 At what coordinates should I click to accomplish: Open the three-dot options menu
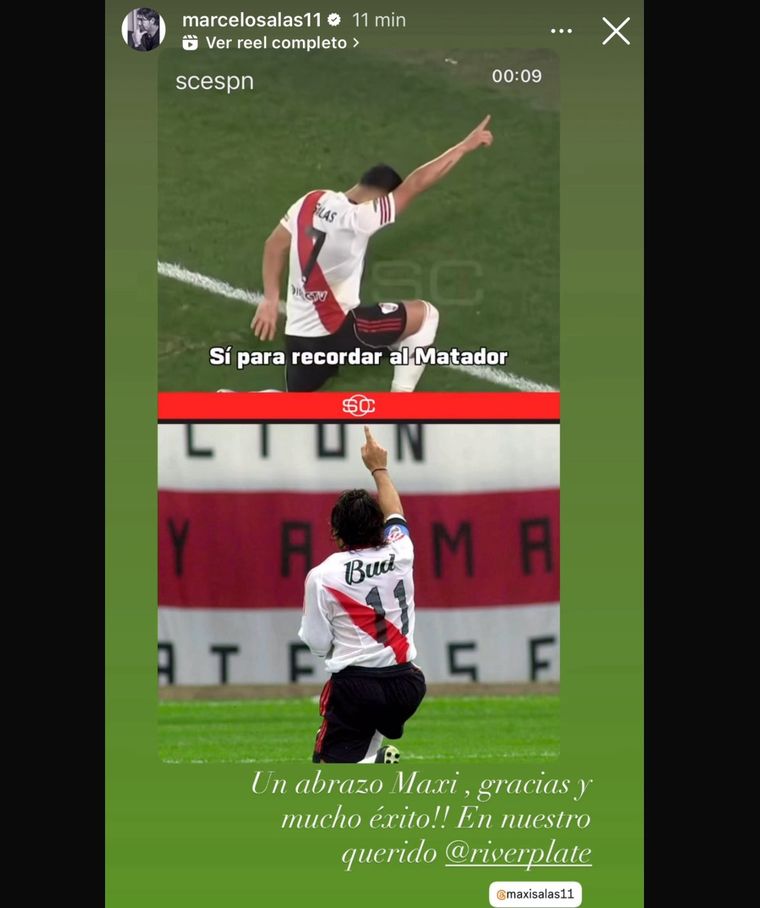(x=561, y=31)
